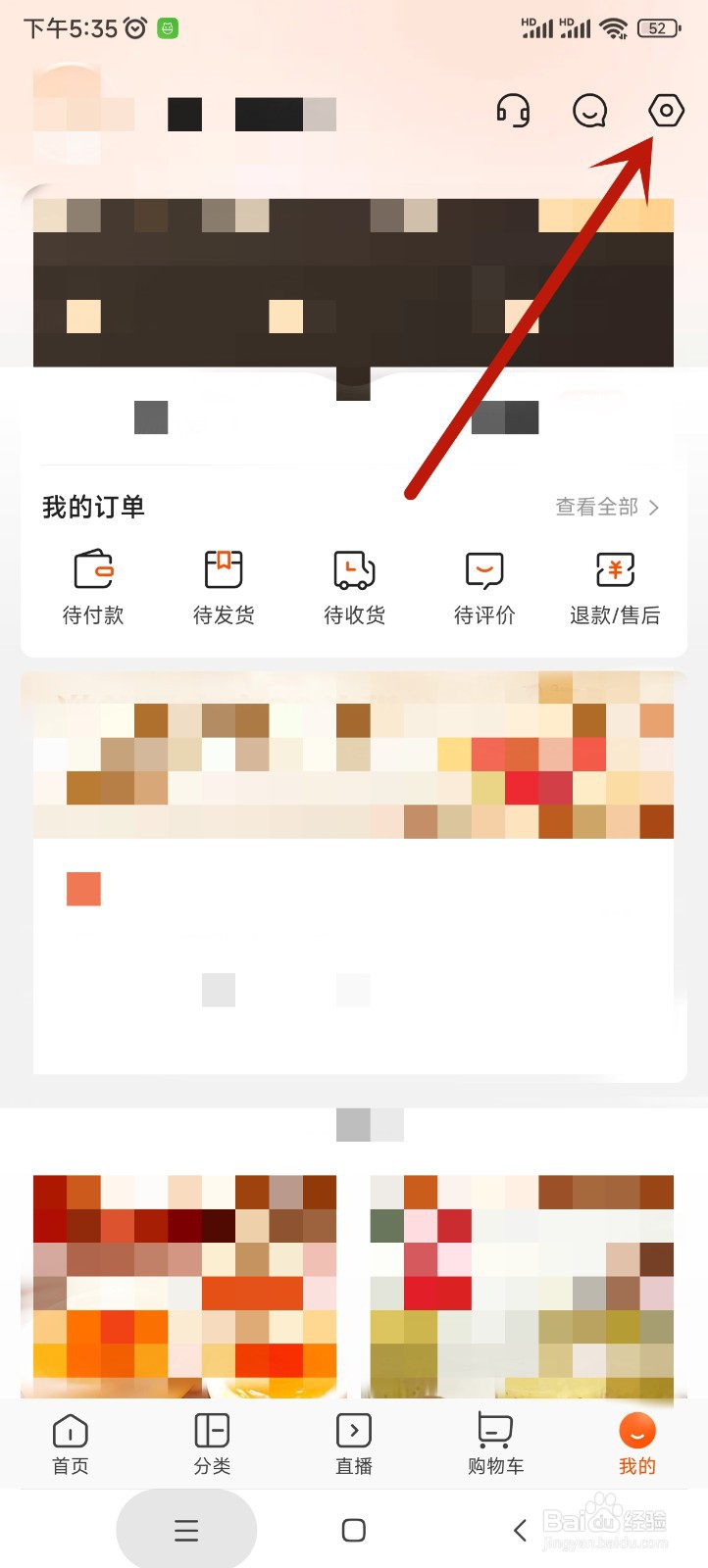Image resolution: width=708 pixels, height=1568 pixels.
Task: Click the 我的订单 section header
Action: pyautogui.click(x=92, y=507)
